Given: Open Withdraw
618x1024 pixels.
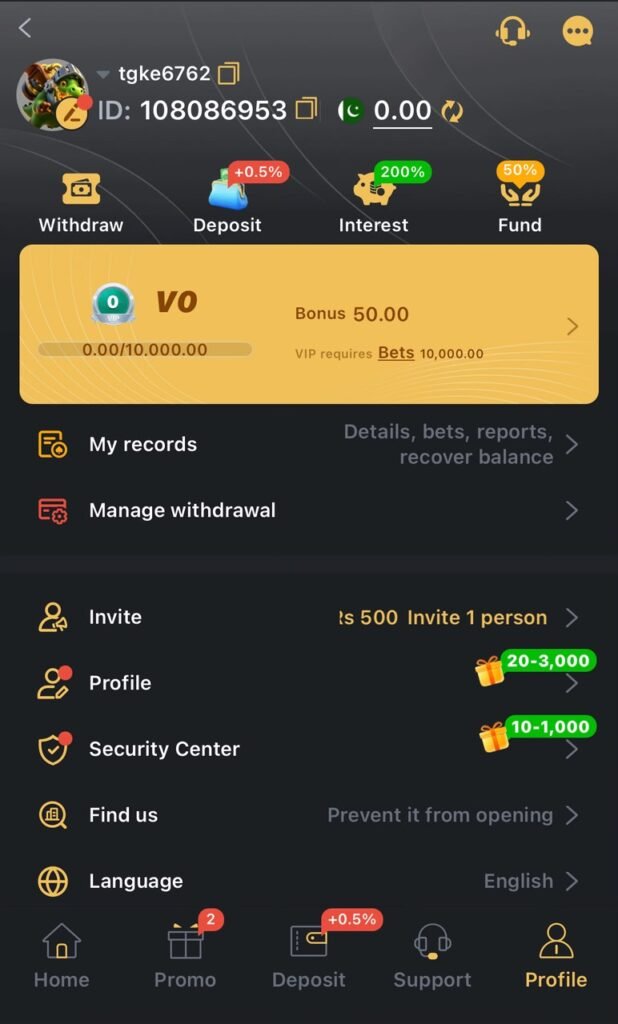Looking at the screenshot, I should pyautogui.click(x=80, y=203).
